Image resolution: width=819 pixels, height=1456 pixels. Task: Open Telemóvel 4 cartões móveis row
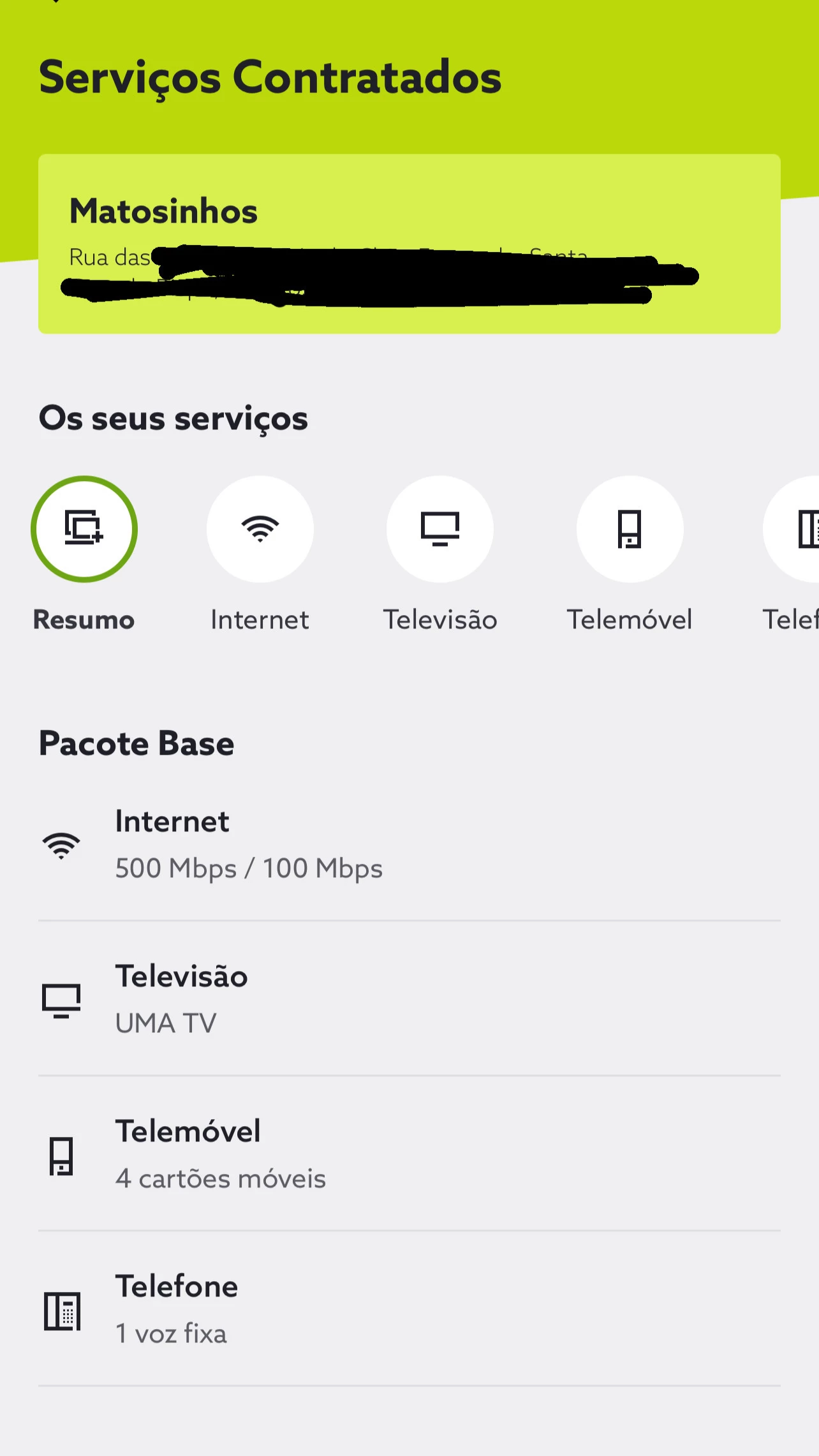[409, 1154]
